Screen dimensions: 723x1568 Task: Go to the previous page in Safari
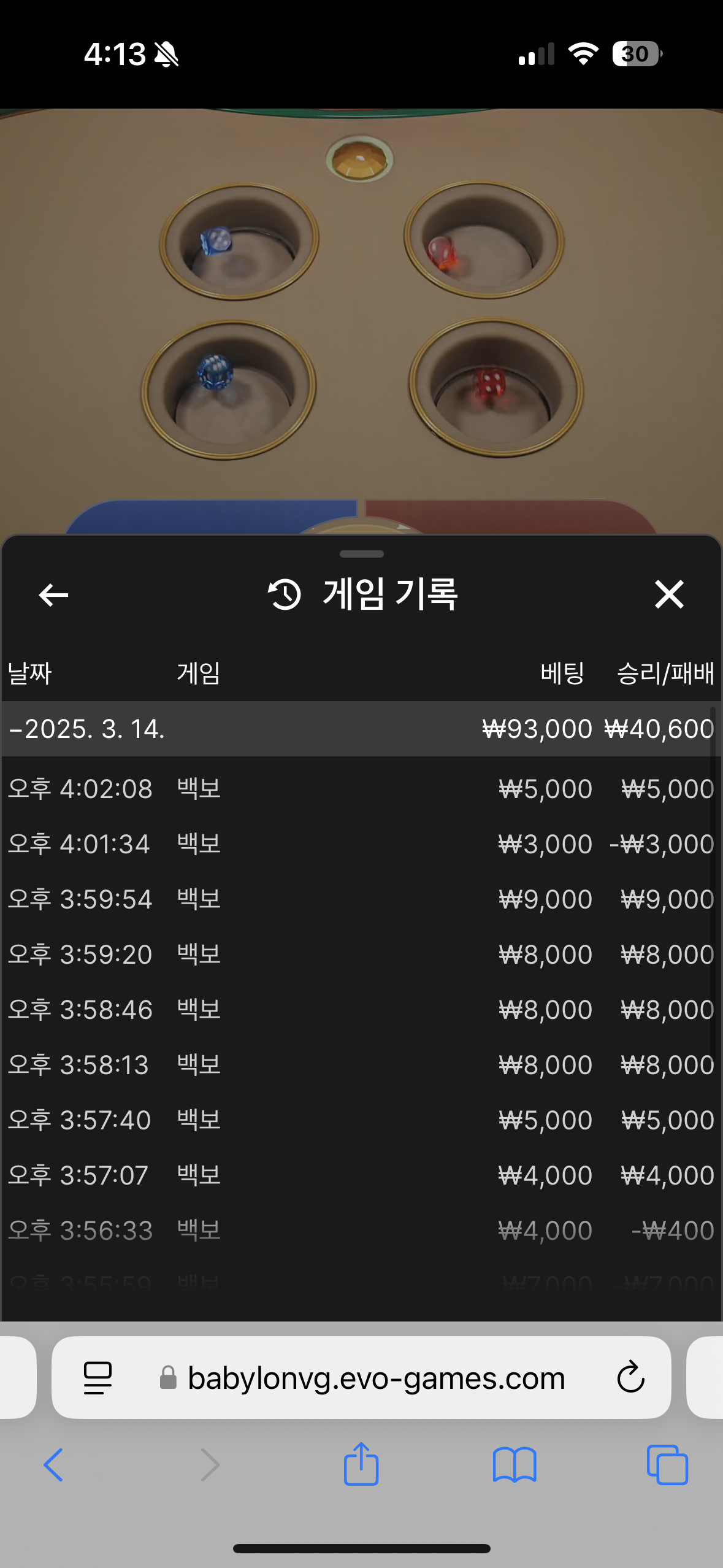[x=53, y=1465]
